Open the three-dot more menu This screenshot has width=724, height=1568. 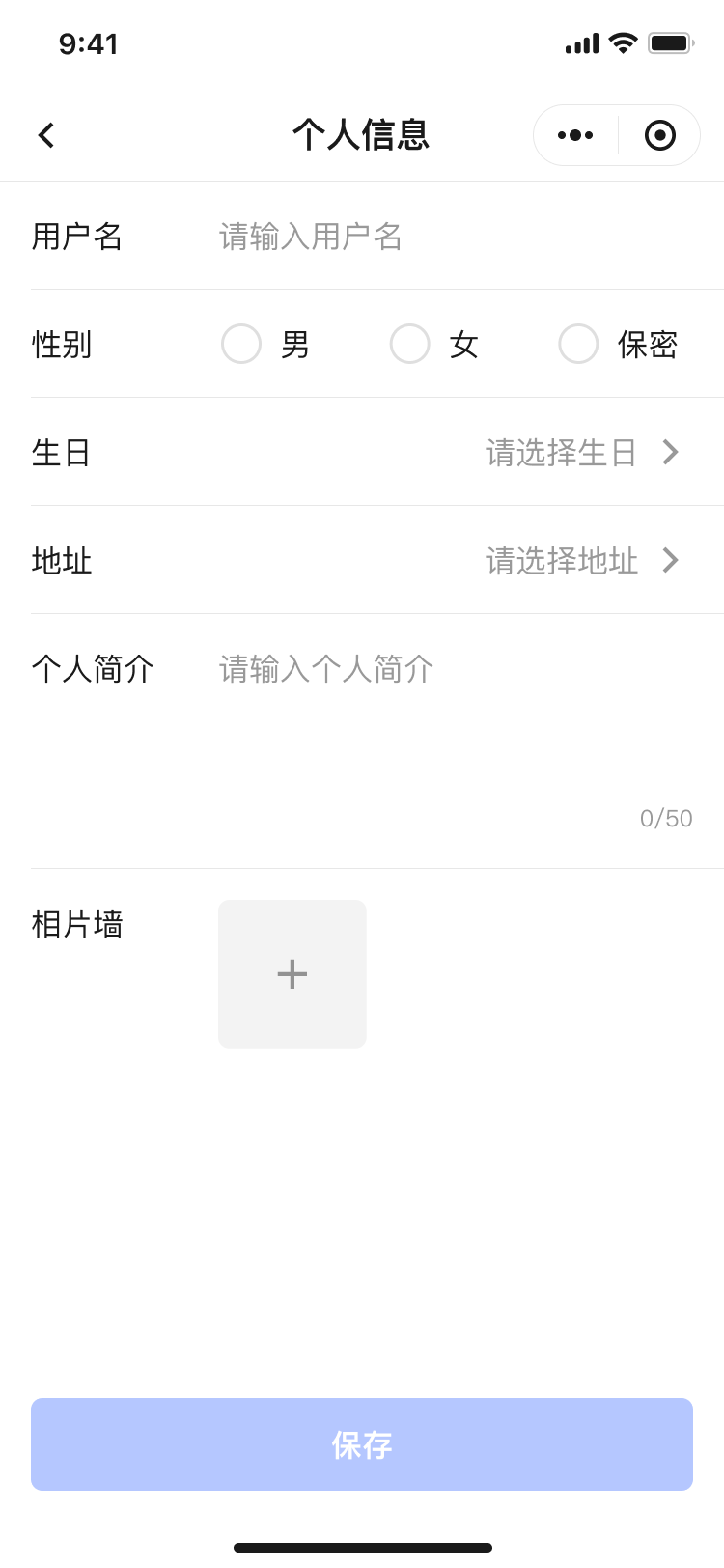pyautogui.click(x=575, y=135)
